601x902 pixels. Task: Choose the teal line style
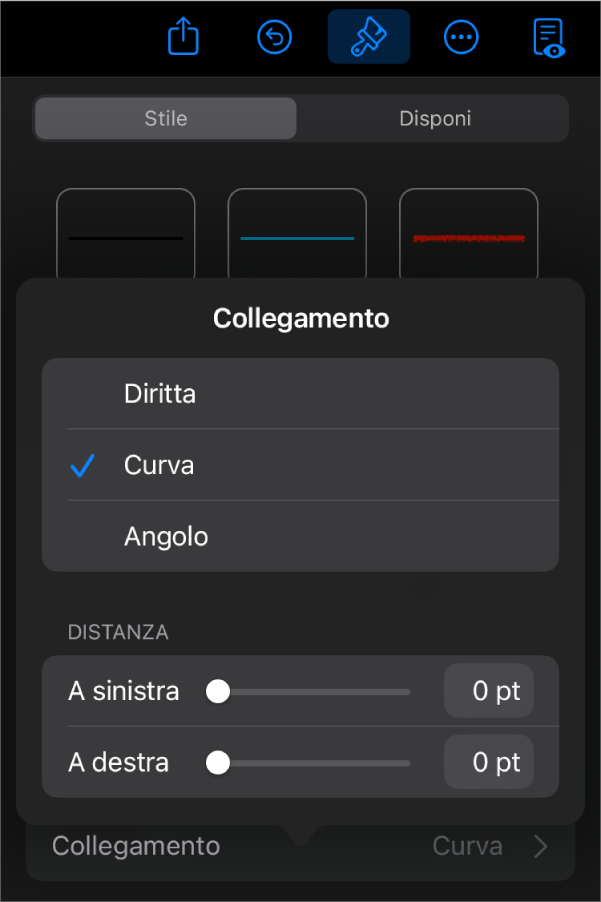point(297,237)
